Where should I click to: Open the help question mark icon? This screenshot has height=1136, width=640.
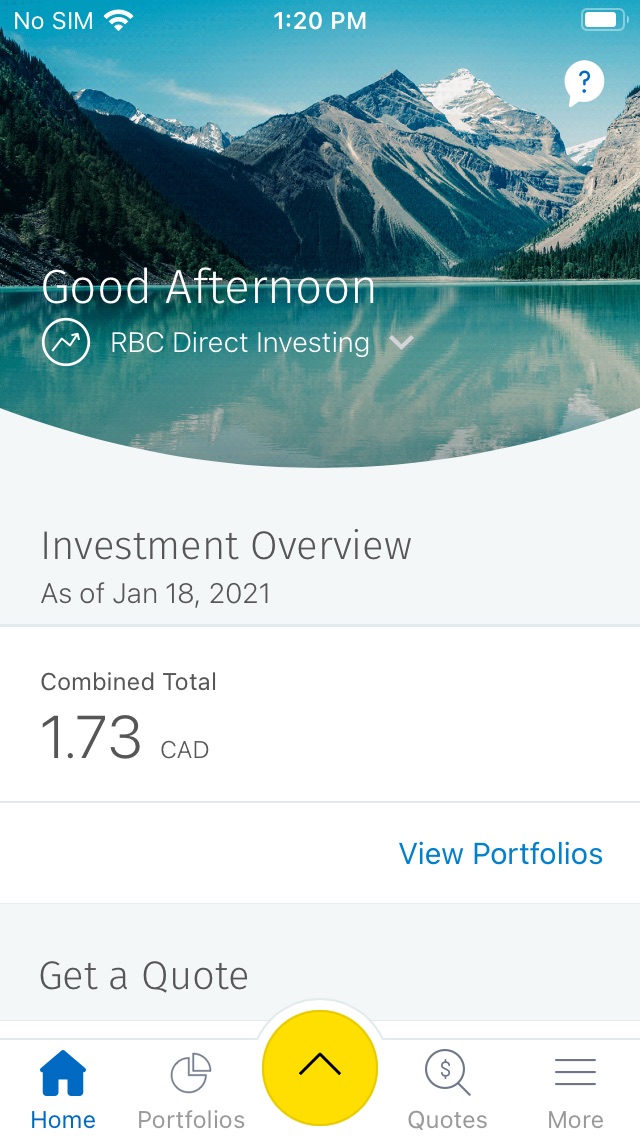[x=584, y=83]
